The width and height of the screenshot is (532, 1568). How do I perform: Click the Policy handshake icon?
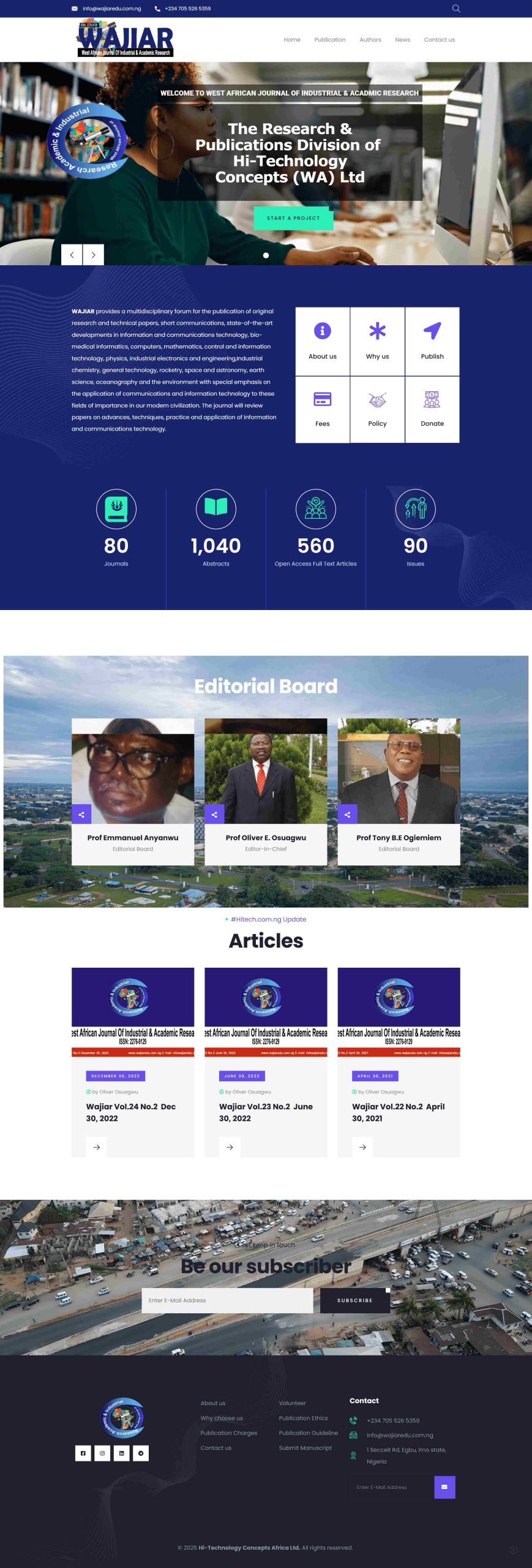point(377,399)
